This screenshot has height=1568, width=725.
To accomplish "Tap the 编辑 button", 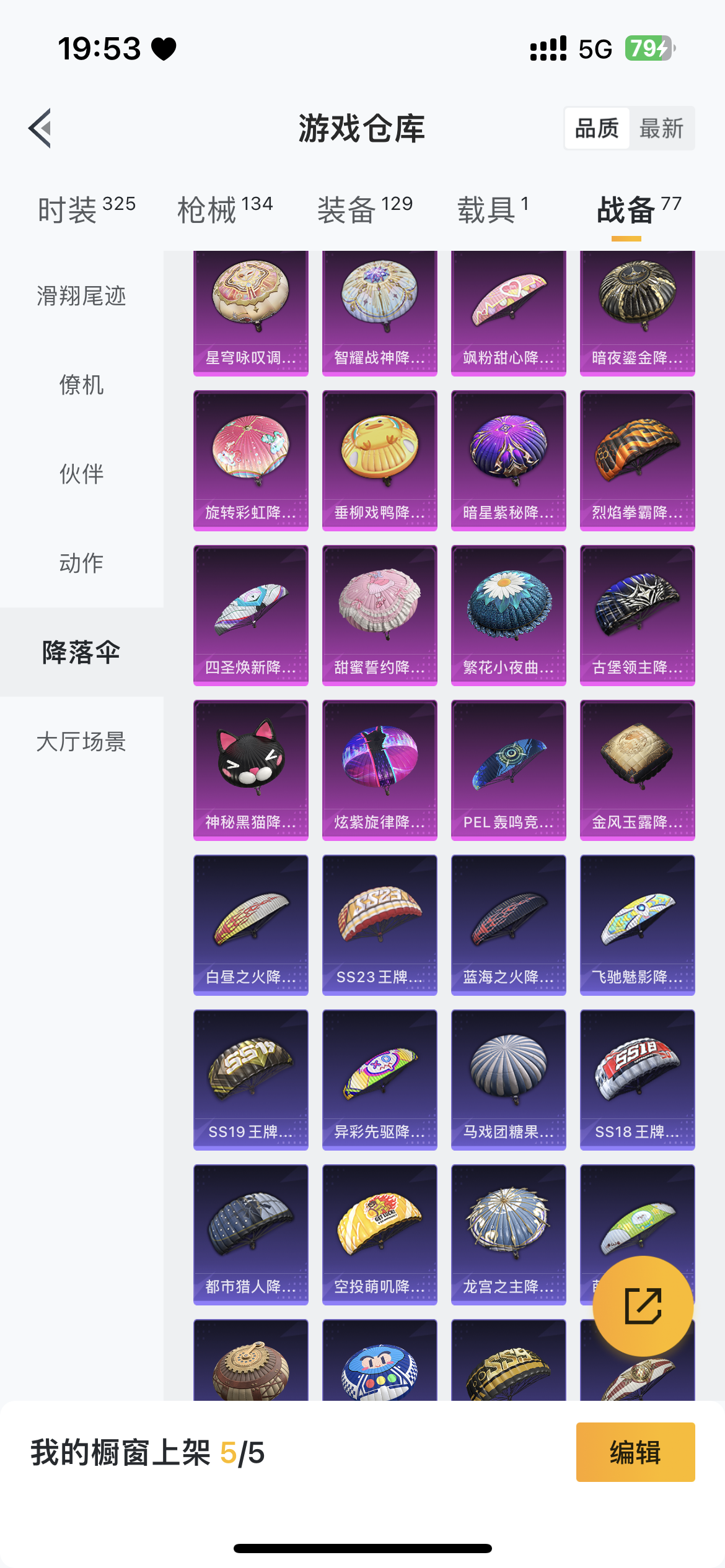I will pyautogui.click(x=635, y=1452).
